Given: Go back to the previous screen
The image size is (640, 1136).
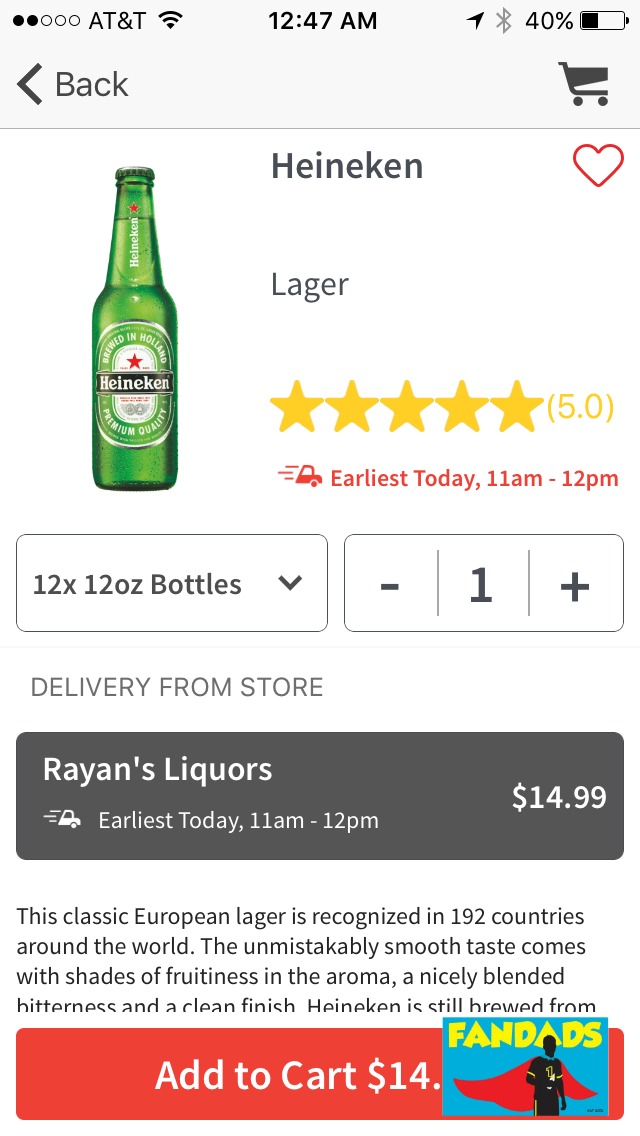Looking at the screenshot, I should [72, 84].
